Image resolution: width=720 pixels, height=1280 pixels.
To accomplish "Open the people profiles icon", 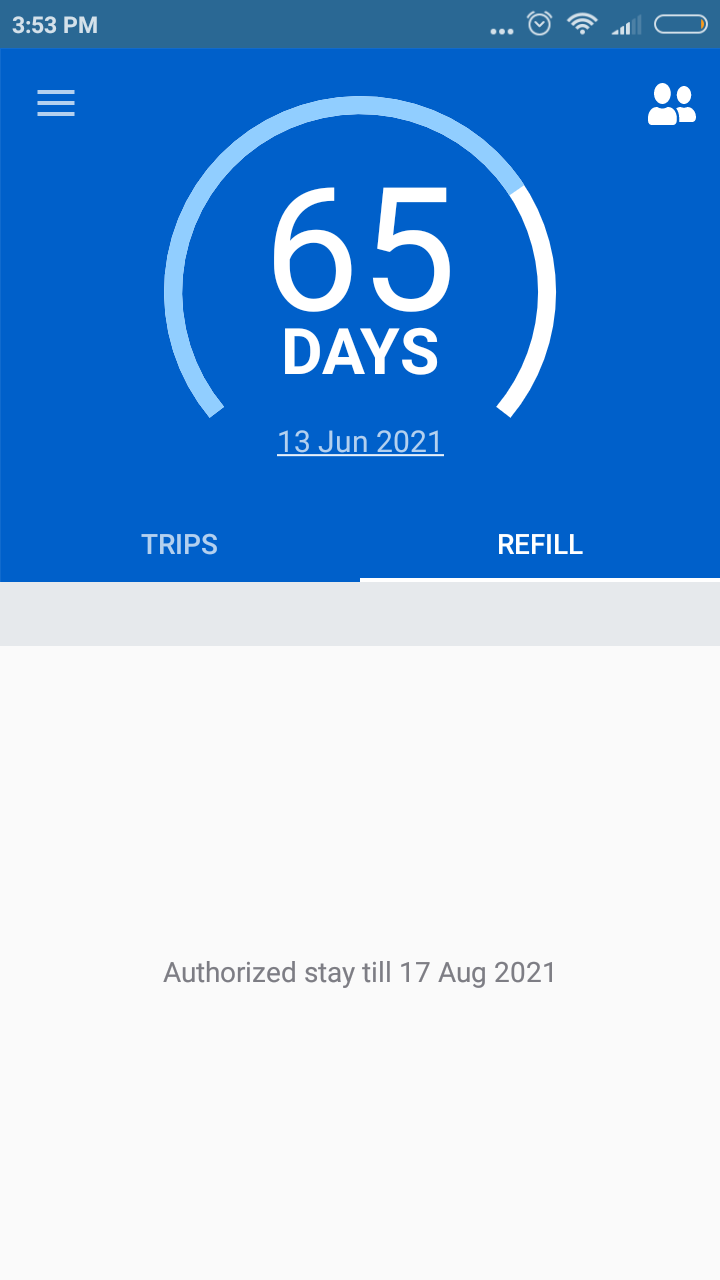I will coord(671,104).
